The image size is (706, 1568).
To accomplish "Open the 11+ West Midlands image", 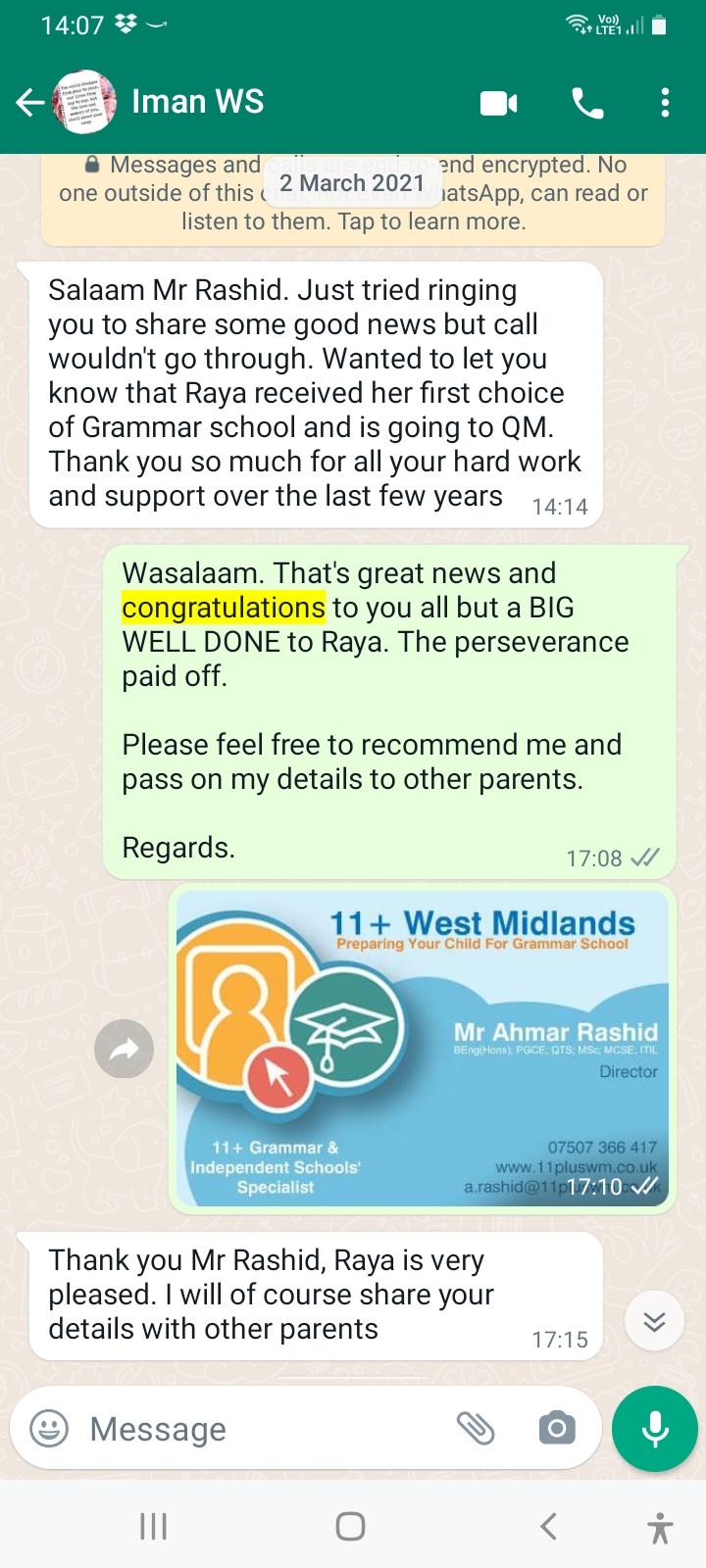I will point(423,1049).
